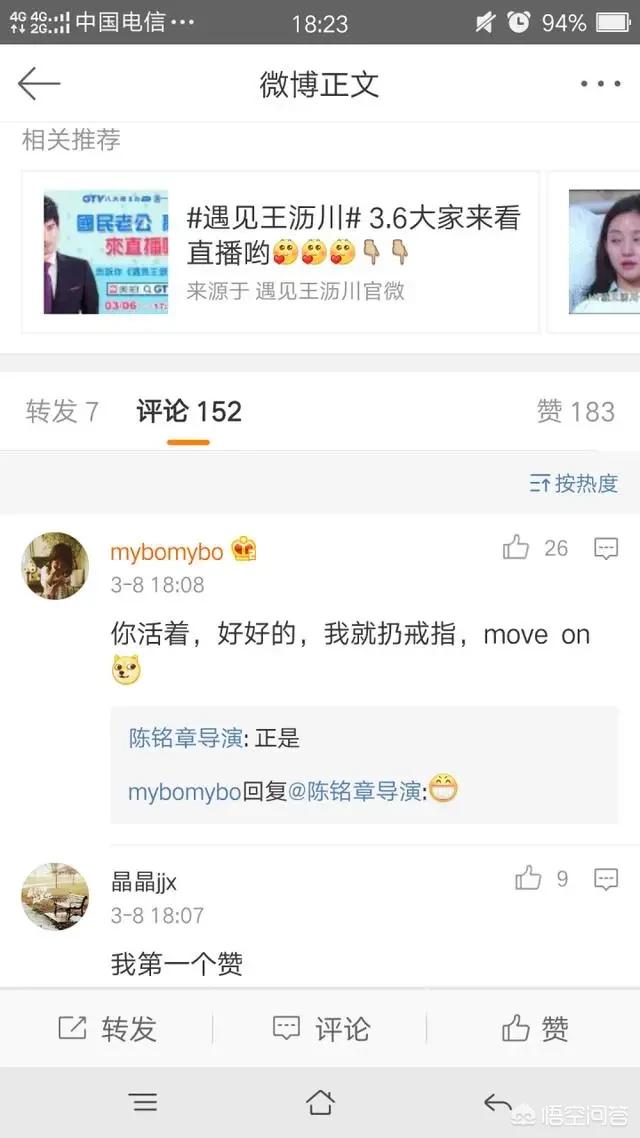Viewport: 640px width, 1138px height.
Task: Open mybomybo's profile avatar
Action: 55,566
